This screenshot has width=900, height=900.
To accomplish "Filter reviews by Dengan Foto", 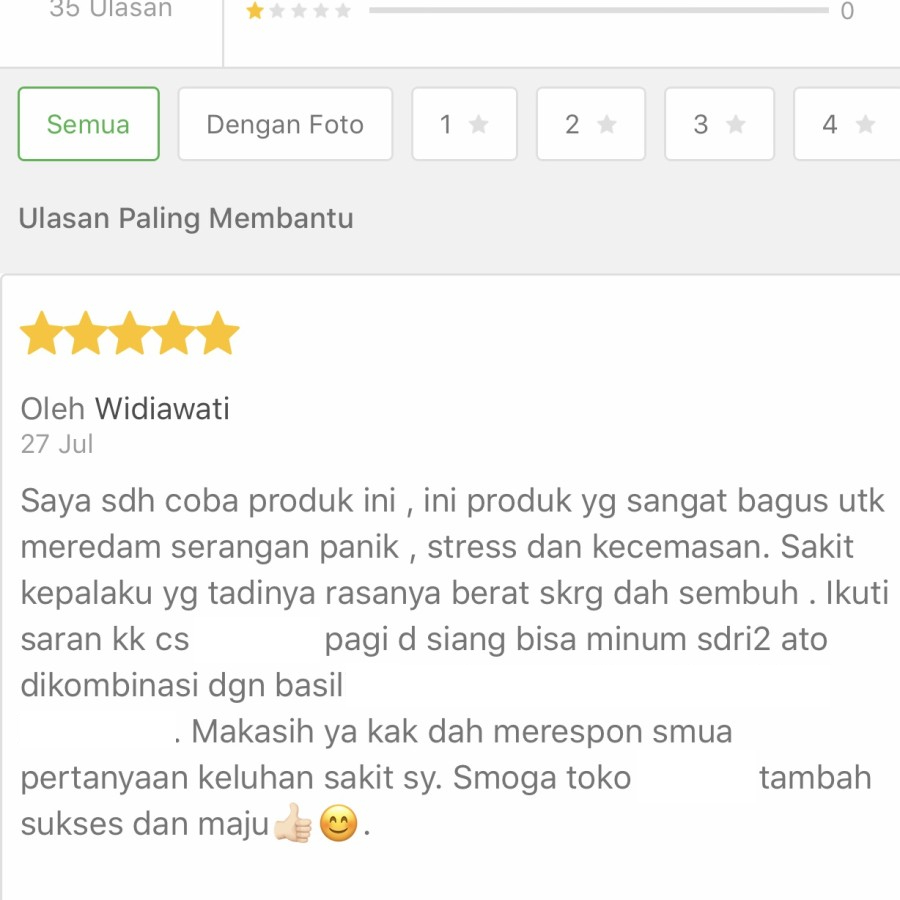I will pyautogui.click(x=285, y=124).
